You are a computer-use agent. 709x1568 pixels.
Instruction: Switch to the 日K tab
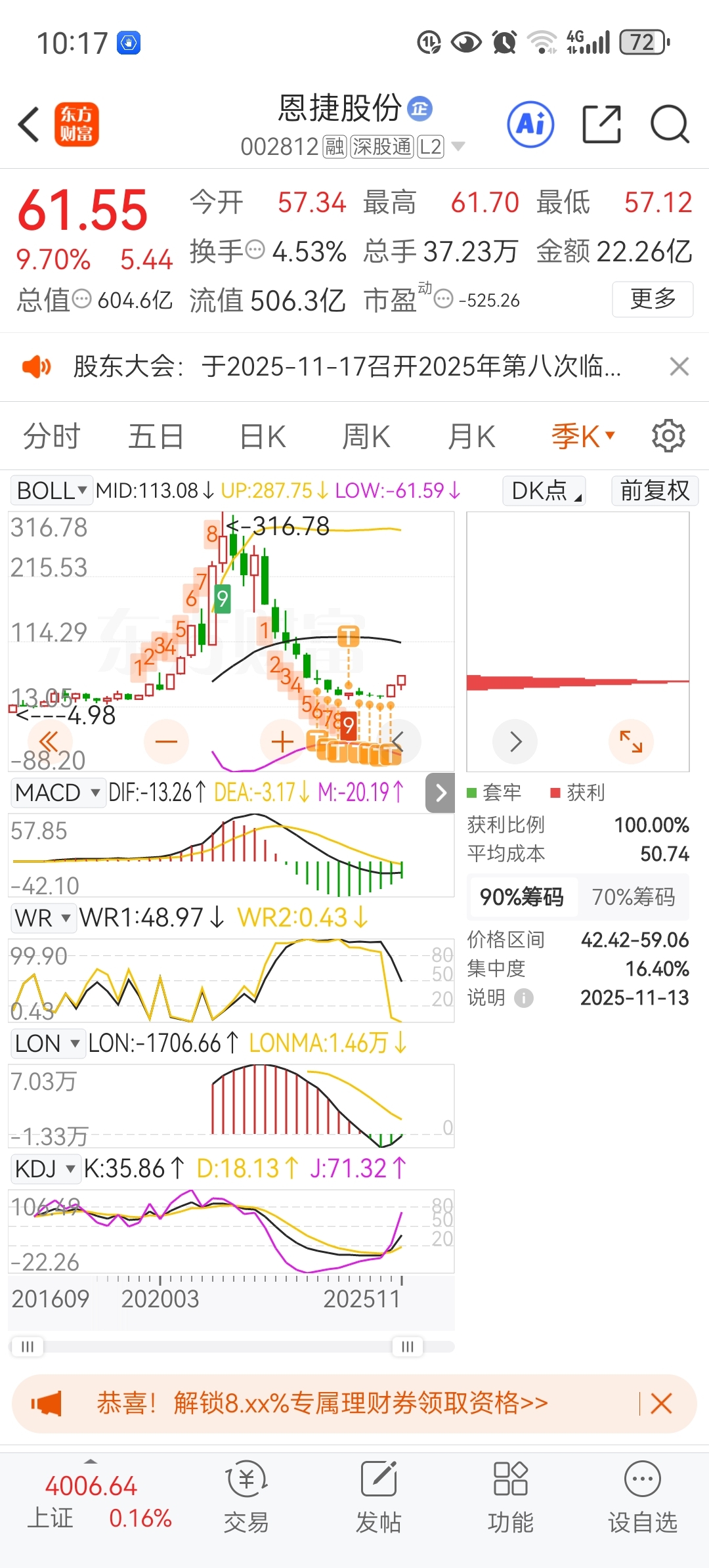263,437
